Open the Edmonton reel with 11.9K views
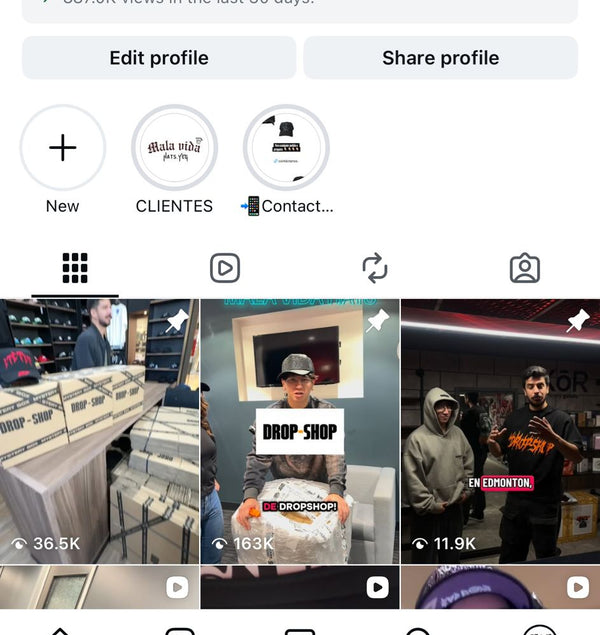Screen dimensions: 600x635 [500, 430]
